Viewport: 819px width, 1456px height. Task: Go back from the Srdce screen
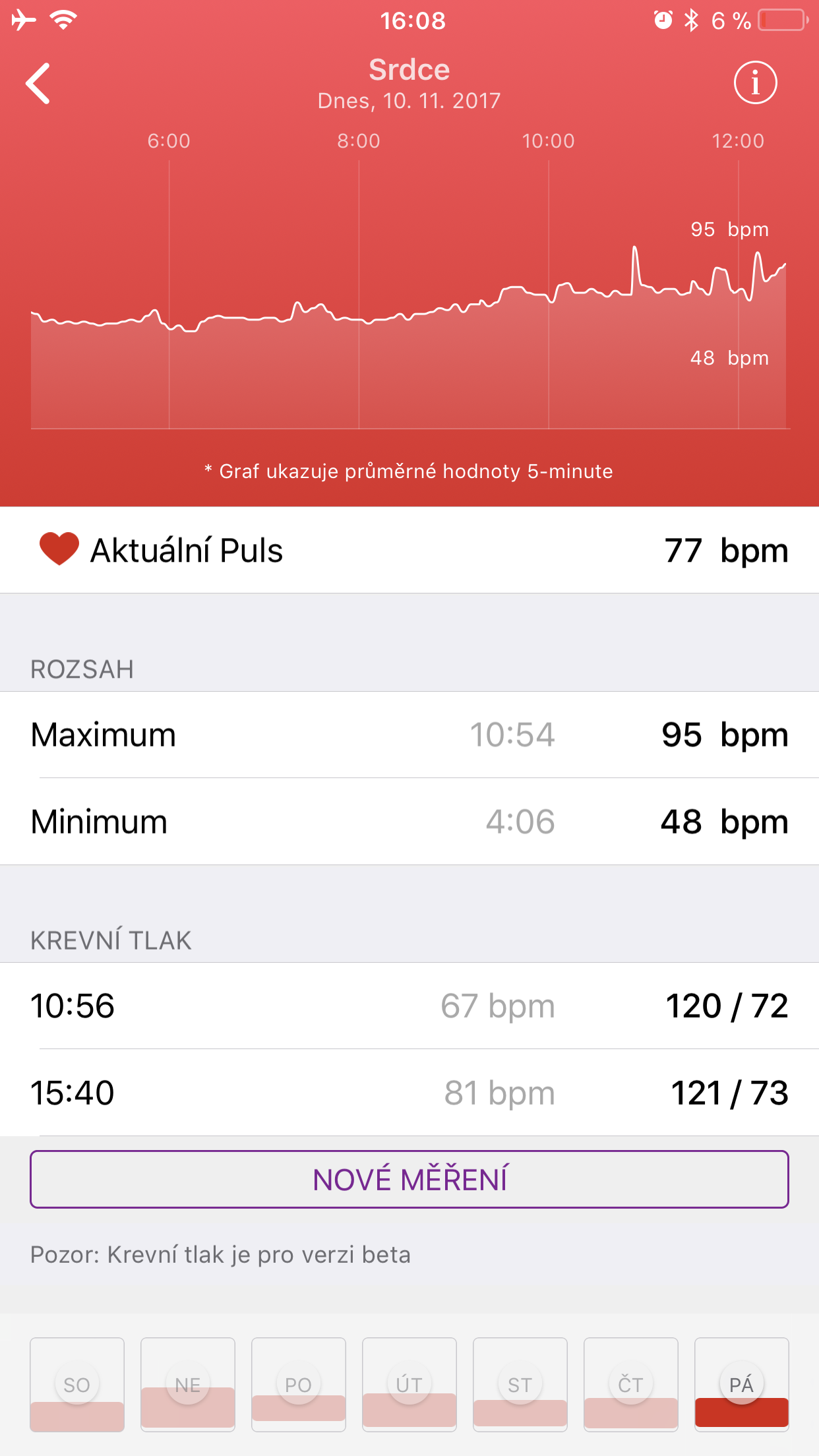38,84
